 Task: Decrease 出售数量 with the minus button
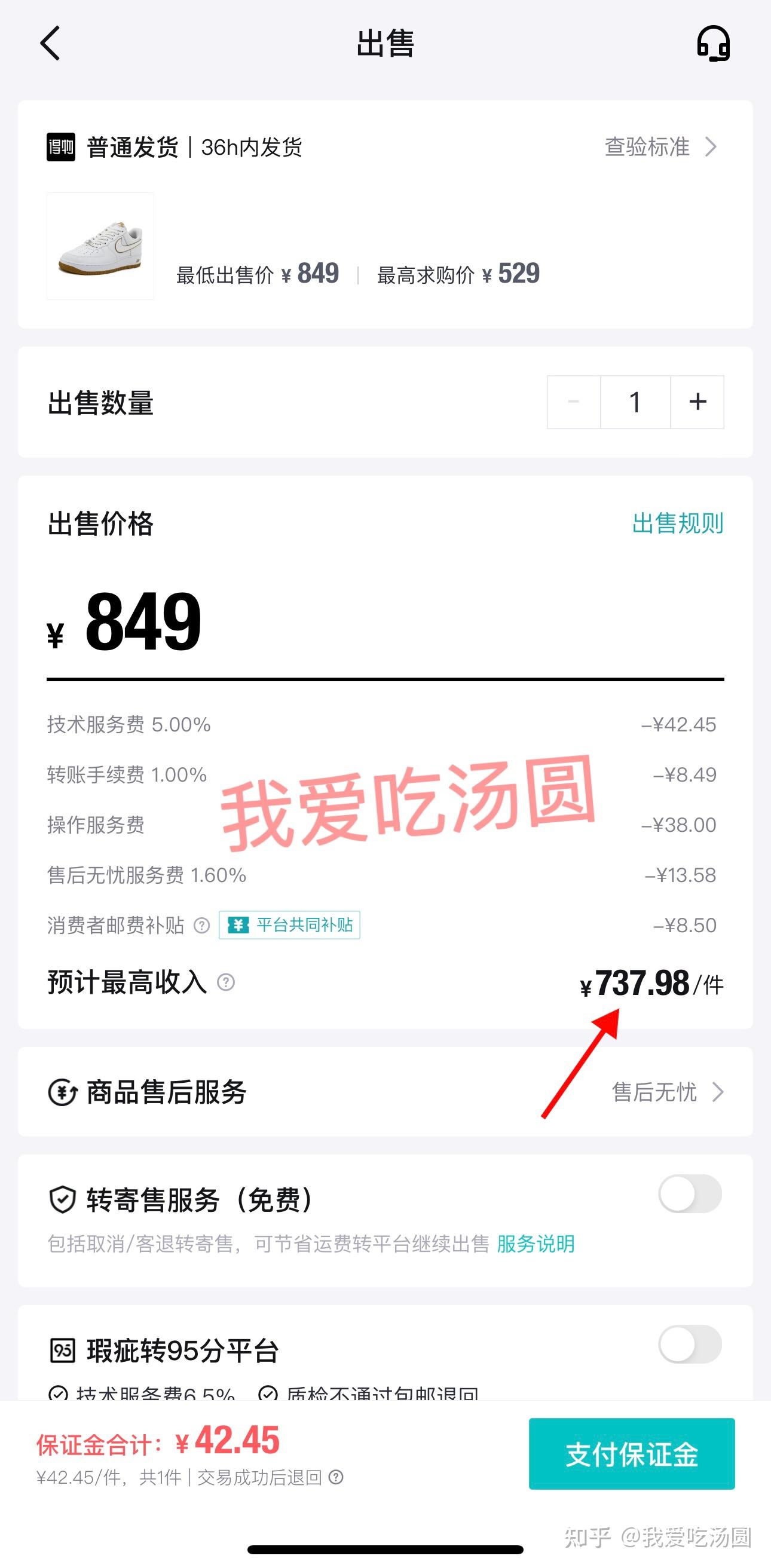coord(573,402)
